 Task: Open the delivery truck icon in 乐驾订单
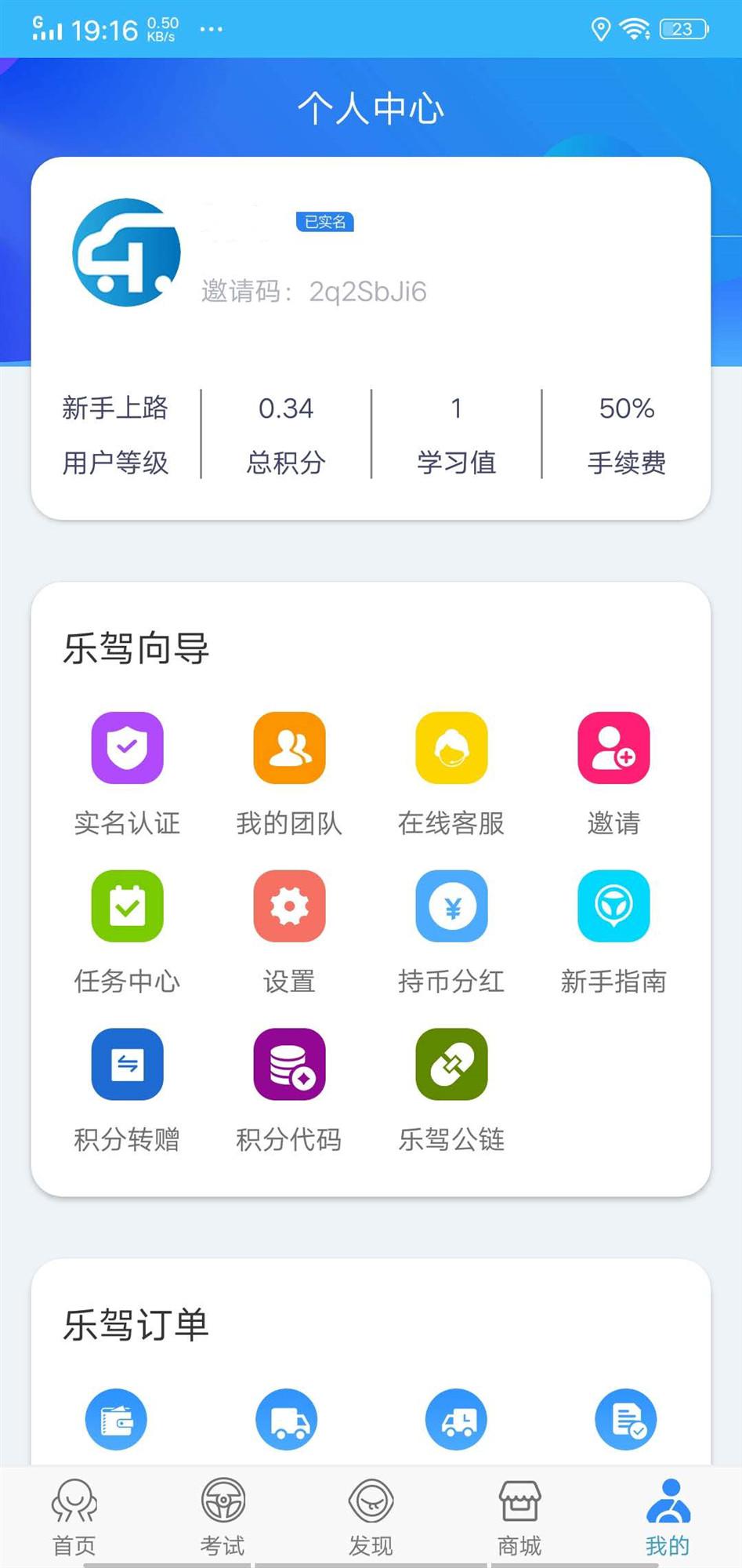(285, 1419)
